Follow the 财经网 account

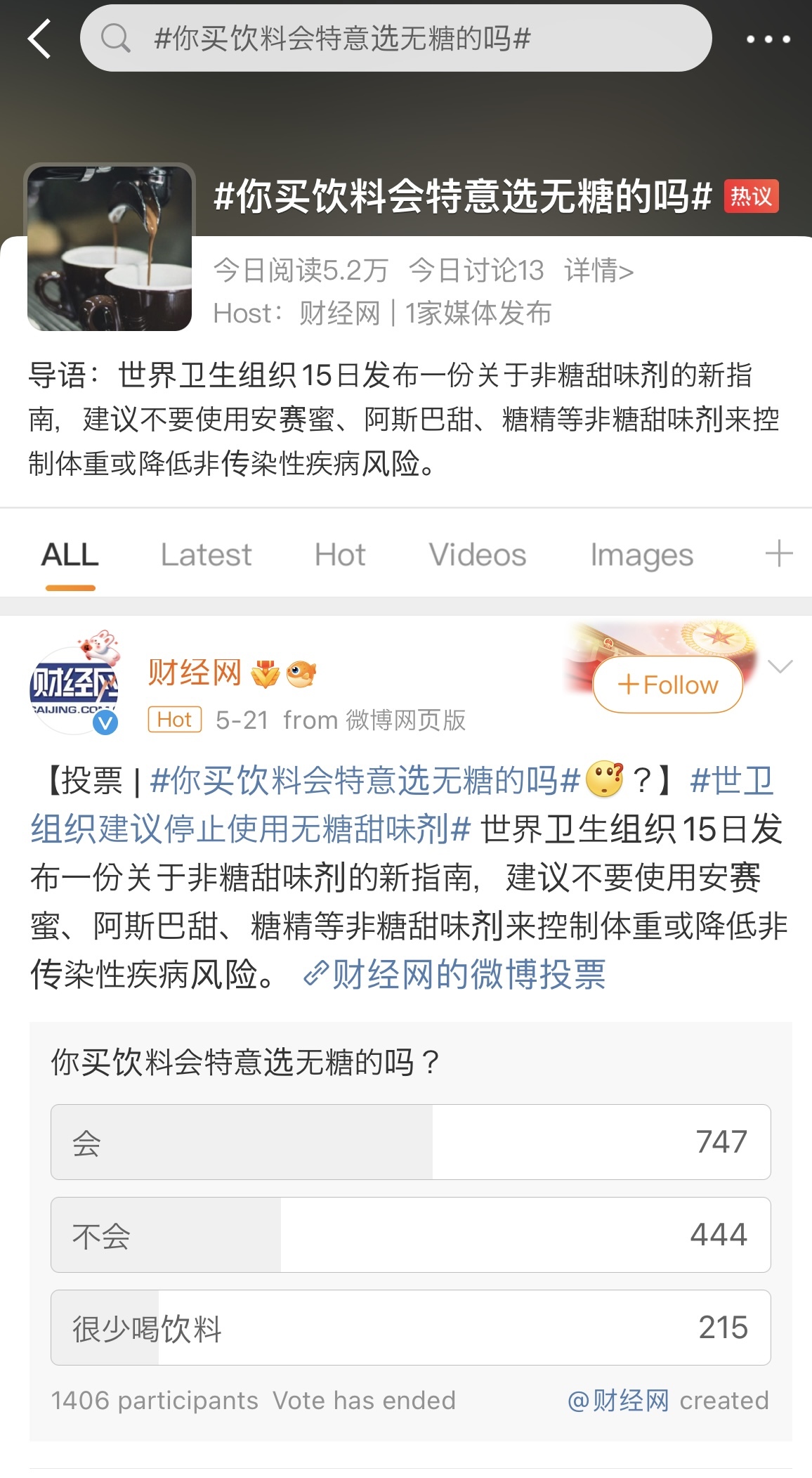[x=667, y=685]
